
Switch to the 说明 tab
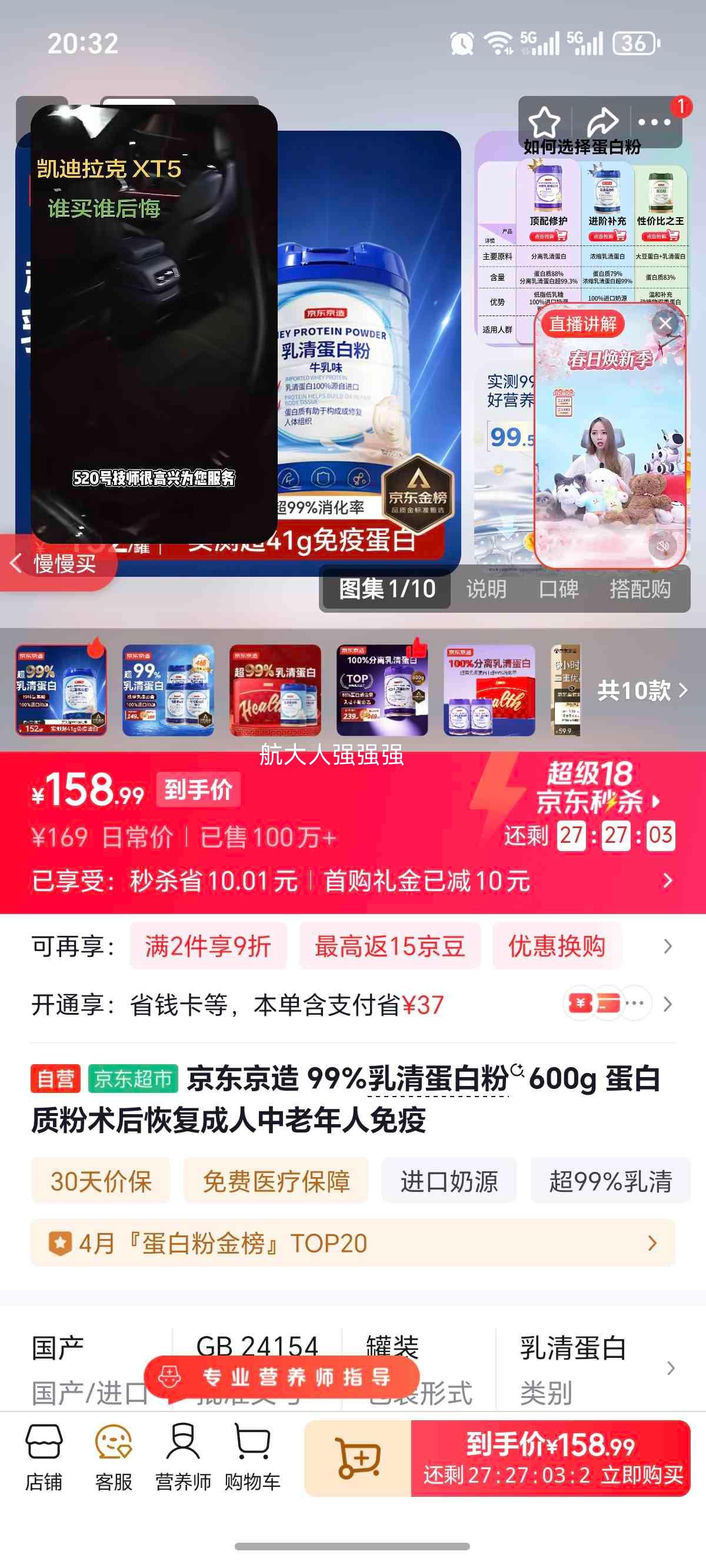tap(487, 589)
